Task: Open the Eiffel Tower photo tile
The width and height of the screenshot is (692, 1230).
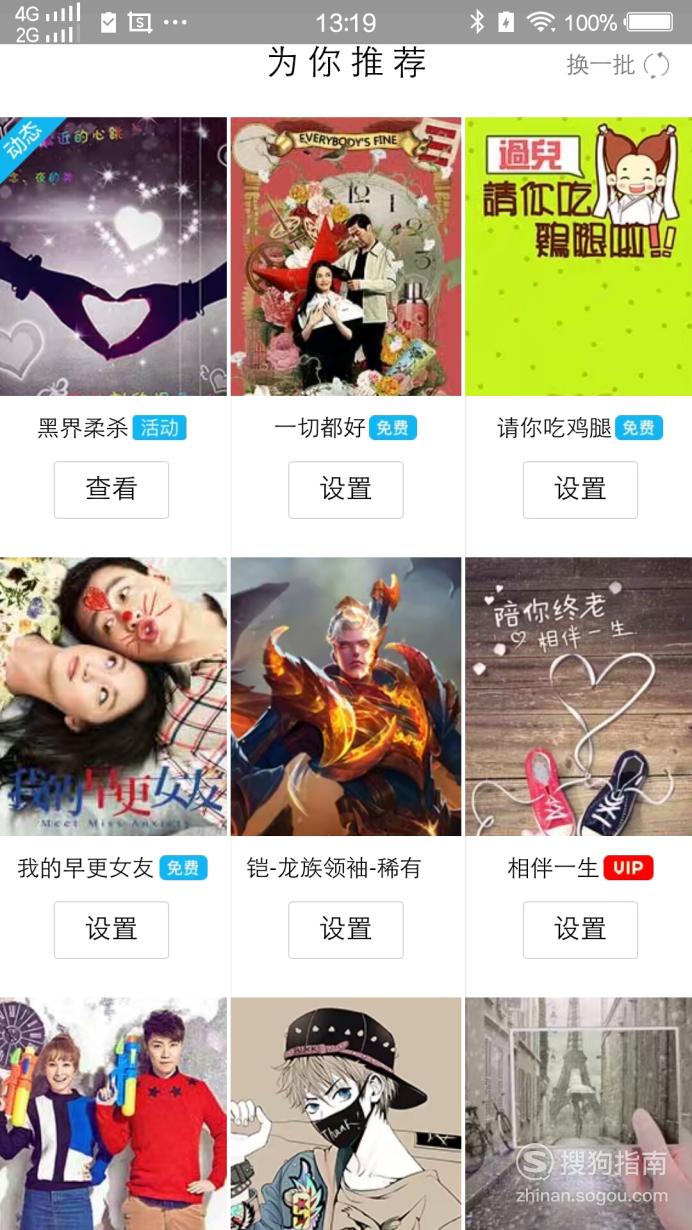Action: pos(579,1114)
